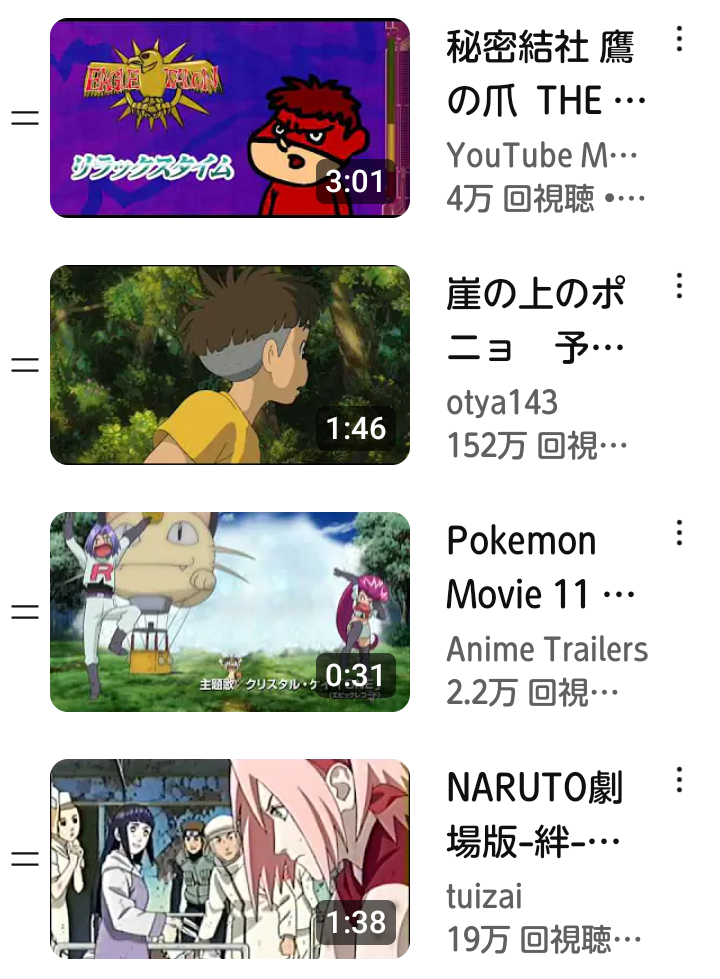
Task: Open options menu for 崖の上のポニョ video
Action: point(679,286)
